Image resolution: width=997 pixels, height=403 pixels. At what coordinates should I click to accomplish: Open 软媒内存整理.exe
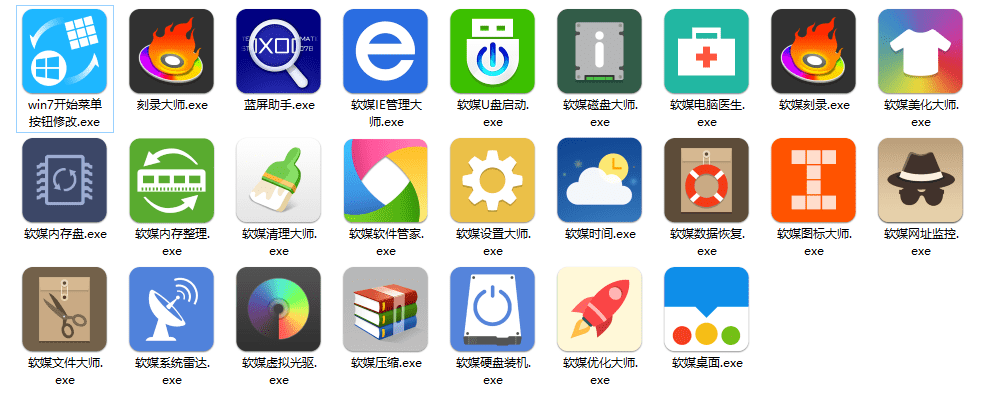click(x=172, y=180)
